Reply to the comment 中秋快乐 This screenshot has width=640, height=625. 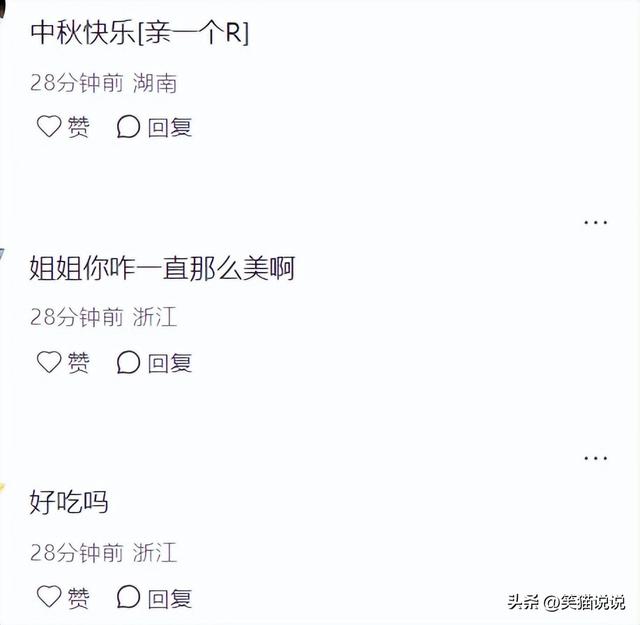(154, 127)
